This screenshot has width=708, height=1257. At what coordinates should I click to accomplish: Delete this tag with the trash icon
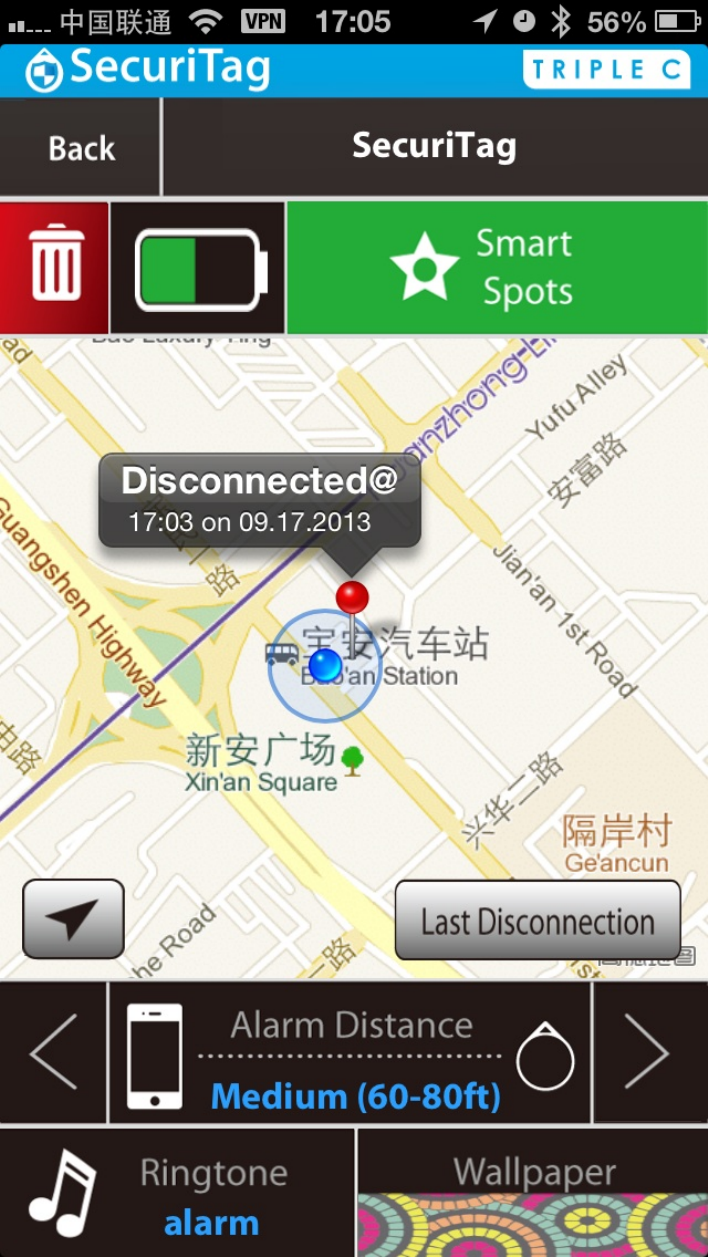point(56,266)
